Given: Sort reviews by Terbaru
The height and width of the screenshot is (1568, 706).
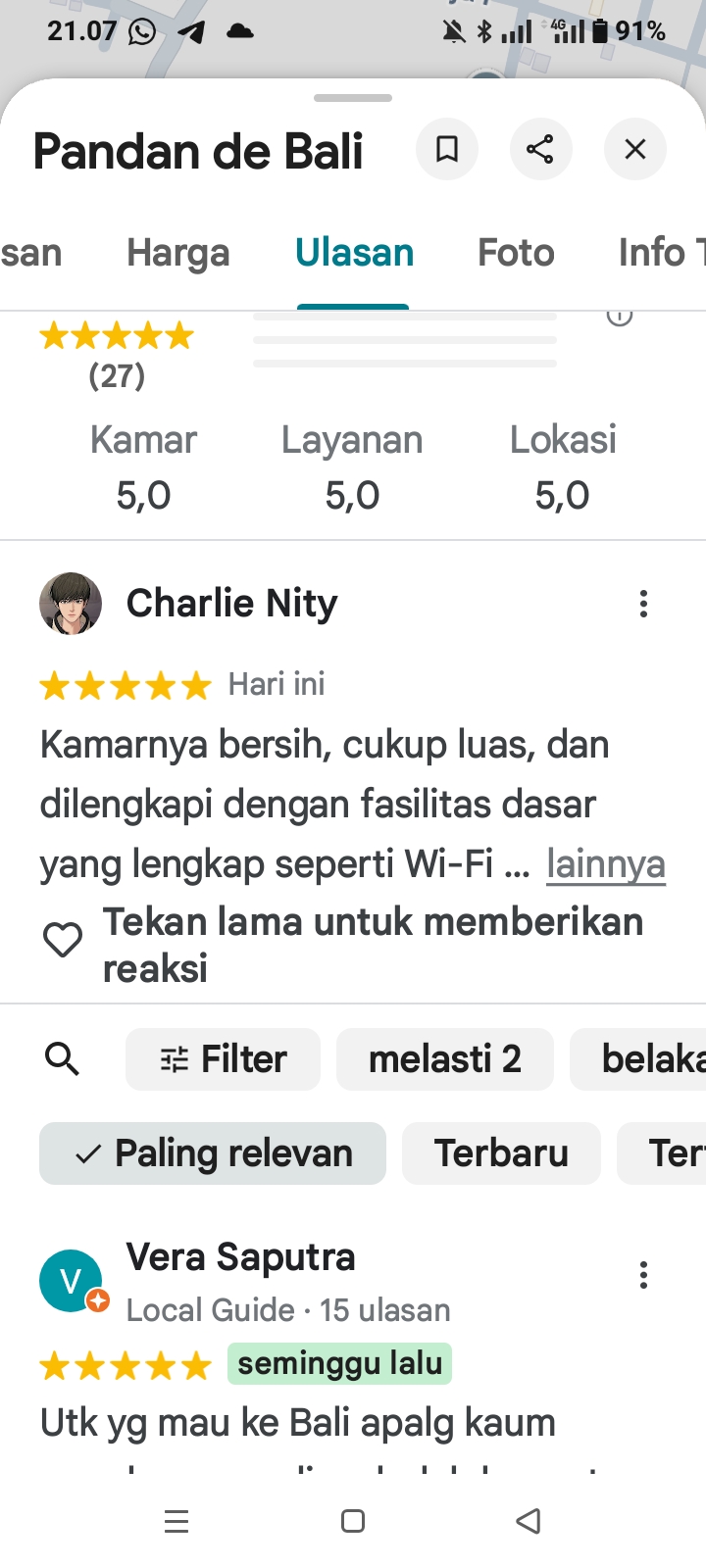Looking at the screenshot, I should 501,1153.
